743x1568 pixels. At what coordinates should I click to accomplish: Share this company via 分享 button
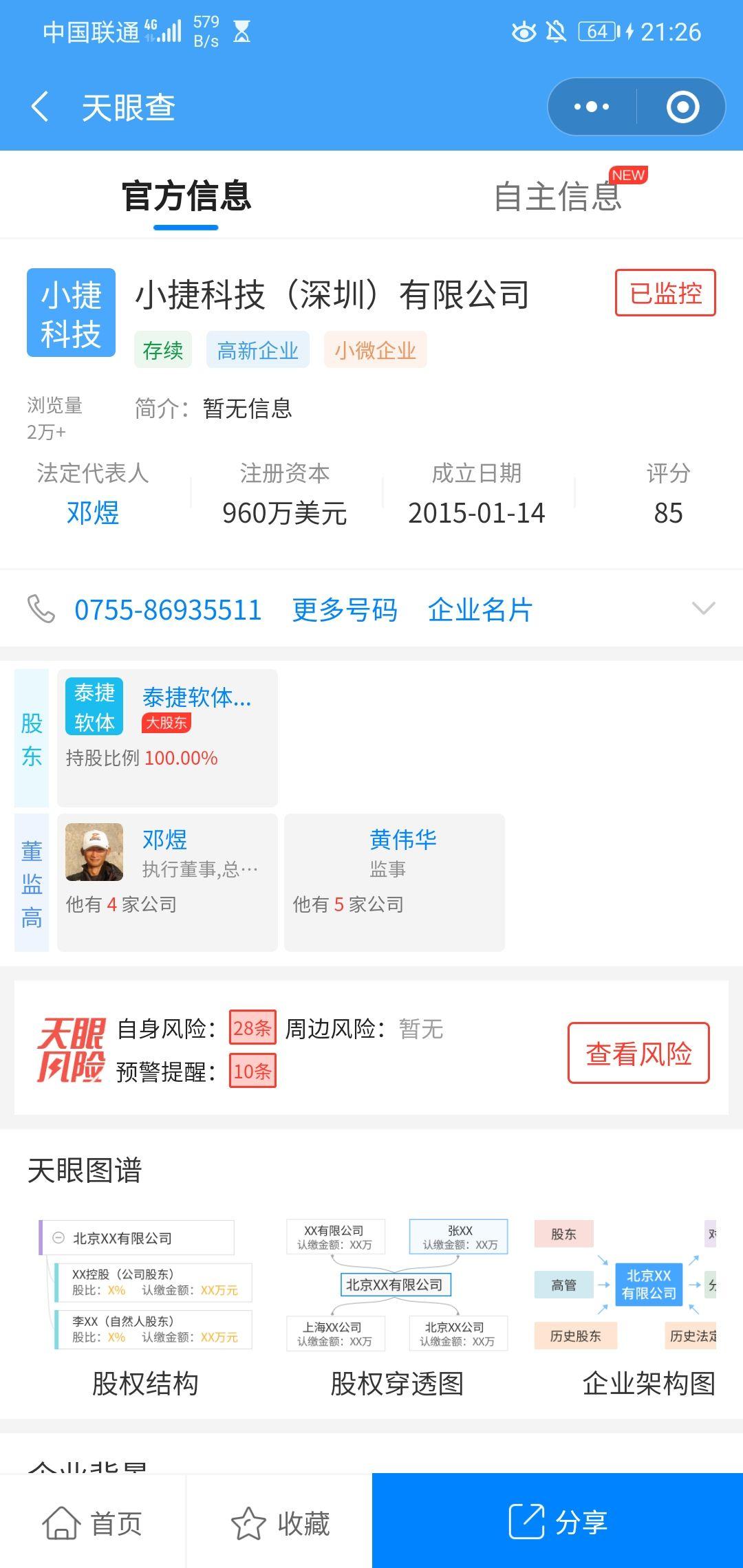[557, 1523]
